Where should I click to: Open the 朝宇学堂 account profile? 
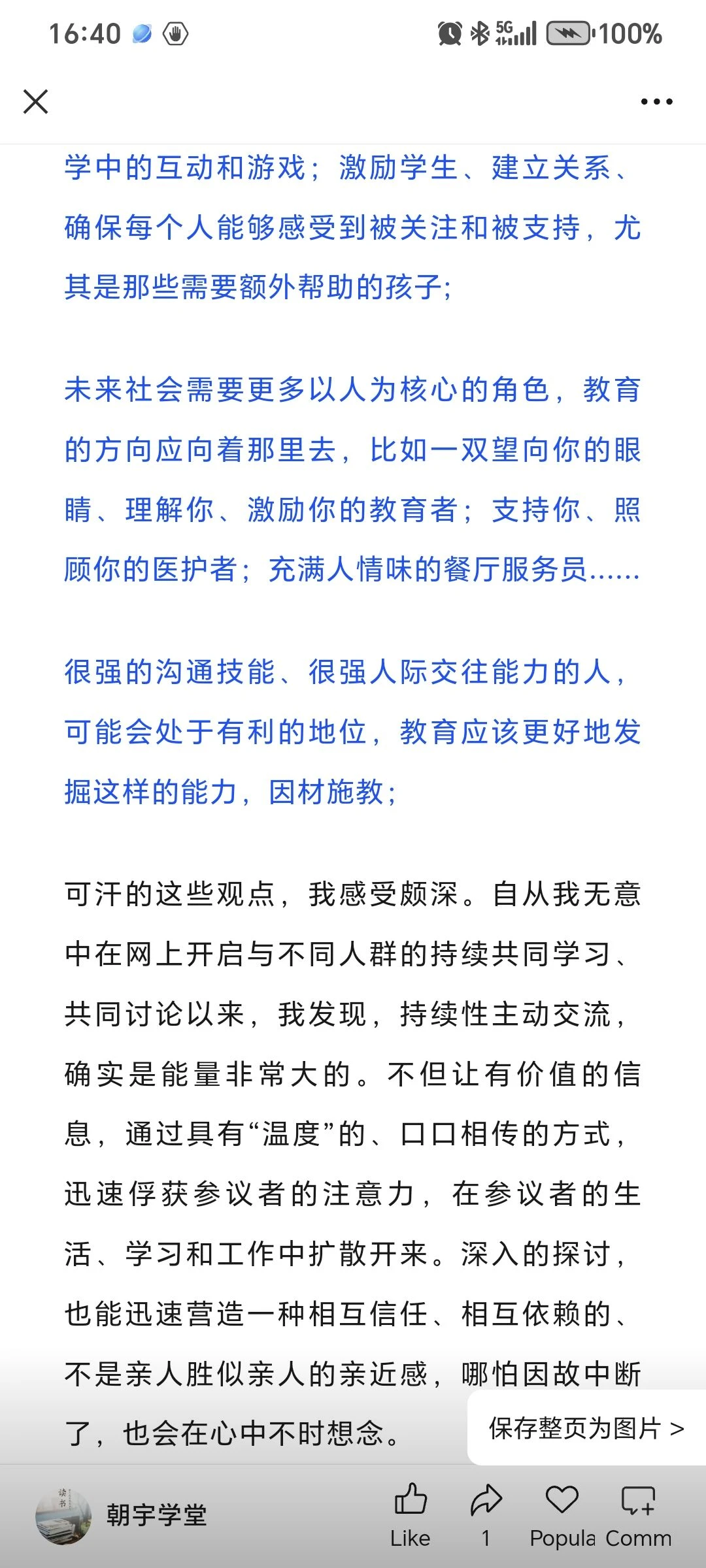pos(122,1516)
